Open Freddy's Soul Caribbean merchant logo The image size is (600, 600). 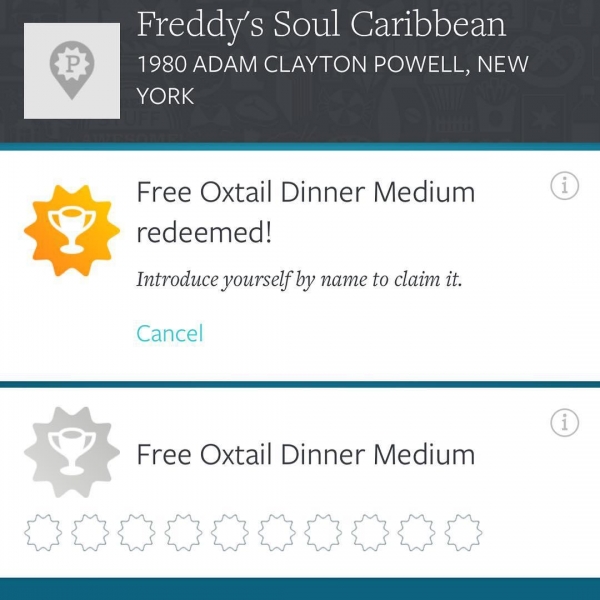65,68
